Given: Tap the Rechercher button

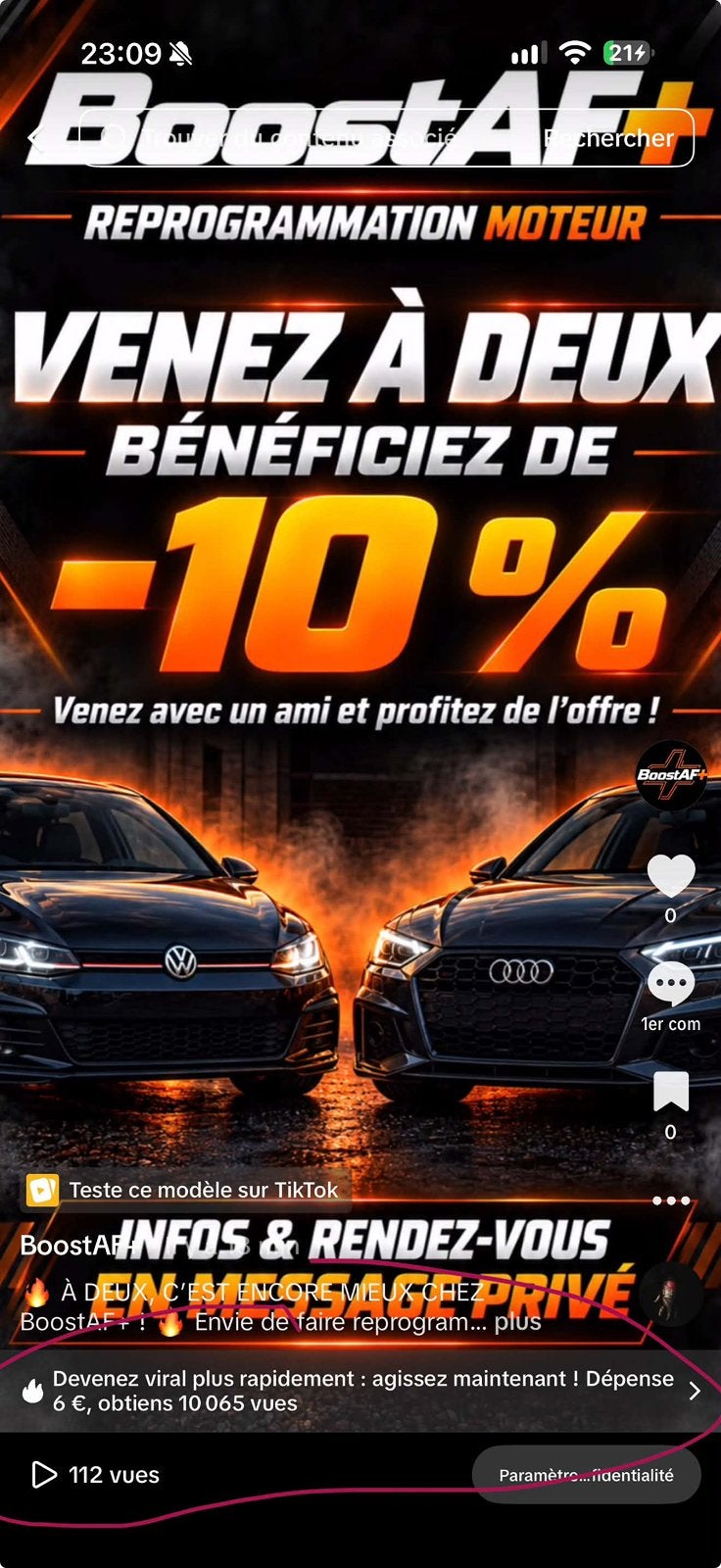Looking at the screenshot, I should [609, 138].
